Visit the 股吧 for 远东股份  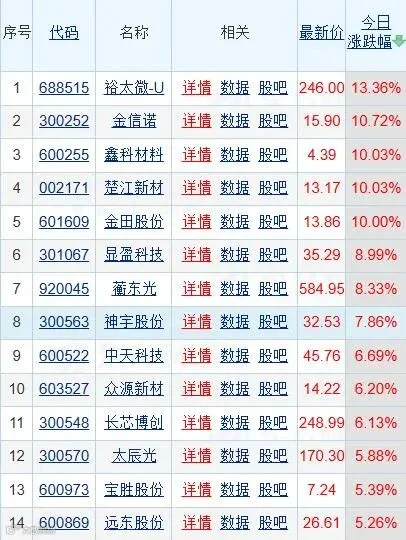click(x=273, y=522)
